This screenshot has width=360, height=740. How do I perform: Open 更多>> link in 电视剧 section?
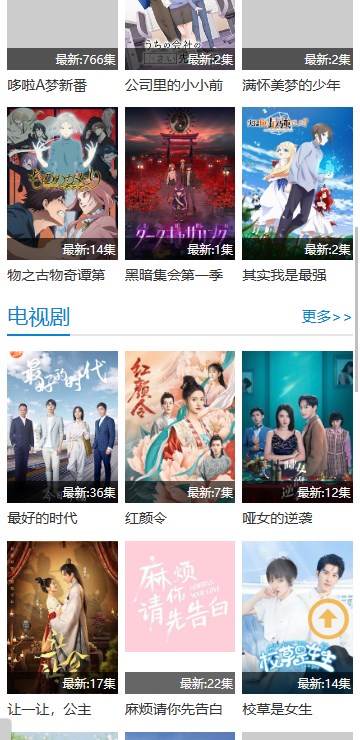coord(326,317)
